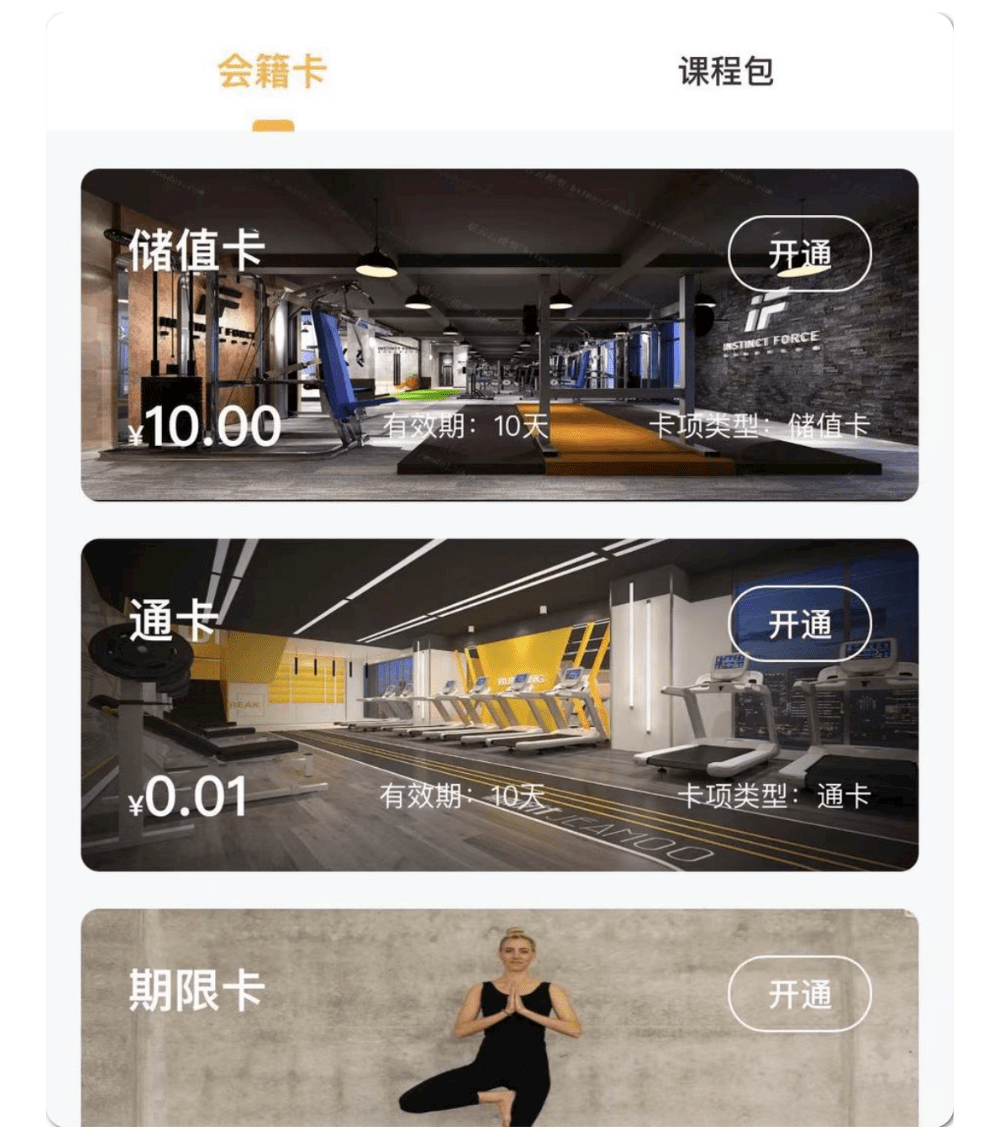Activate the 通卡 with its 开通 button
The width and height of the screenshot is (1000, 1139).
pyautogui.click(x=799, y=624)
